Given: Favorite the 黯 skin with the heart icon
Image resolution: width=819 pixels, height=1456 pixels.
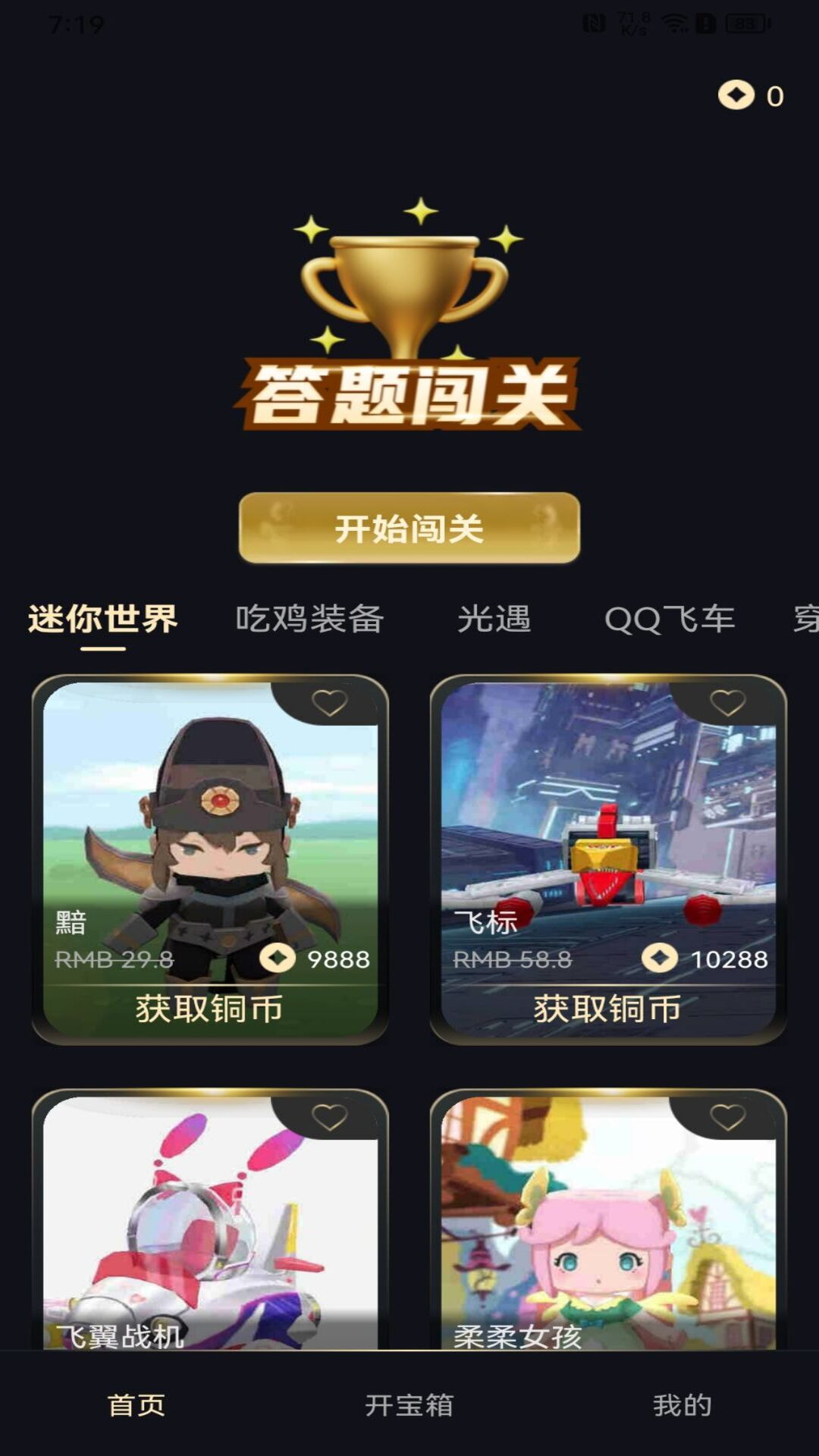Looking at the screenshot, I should pos(329,703).
